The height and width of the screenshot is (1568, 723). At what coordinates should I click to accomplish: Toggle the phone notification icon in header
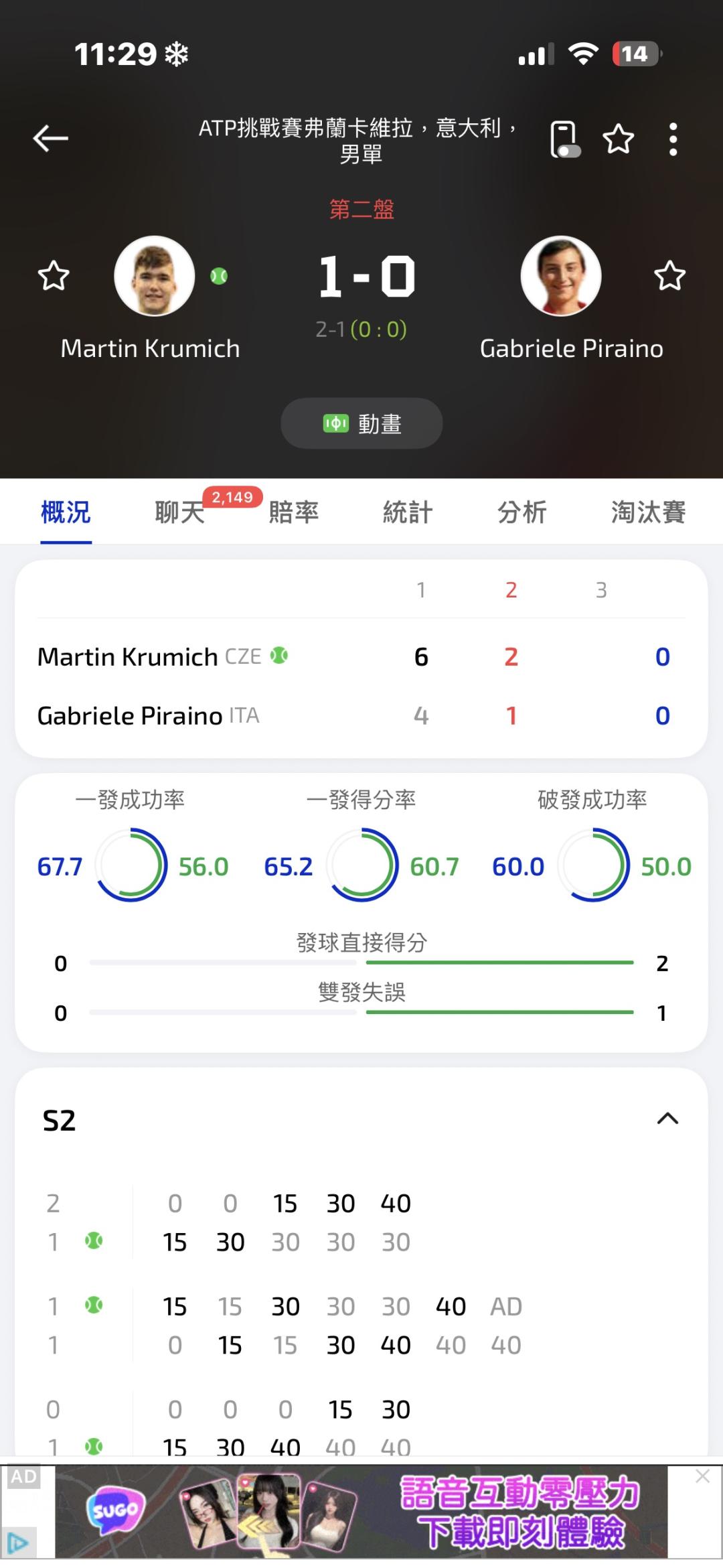[x=565, y=139]
